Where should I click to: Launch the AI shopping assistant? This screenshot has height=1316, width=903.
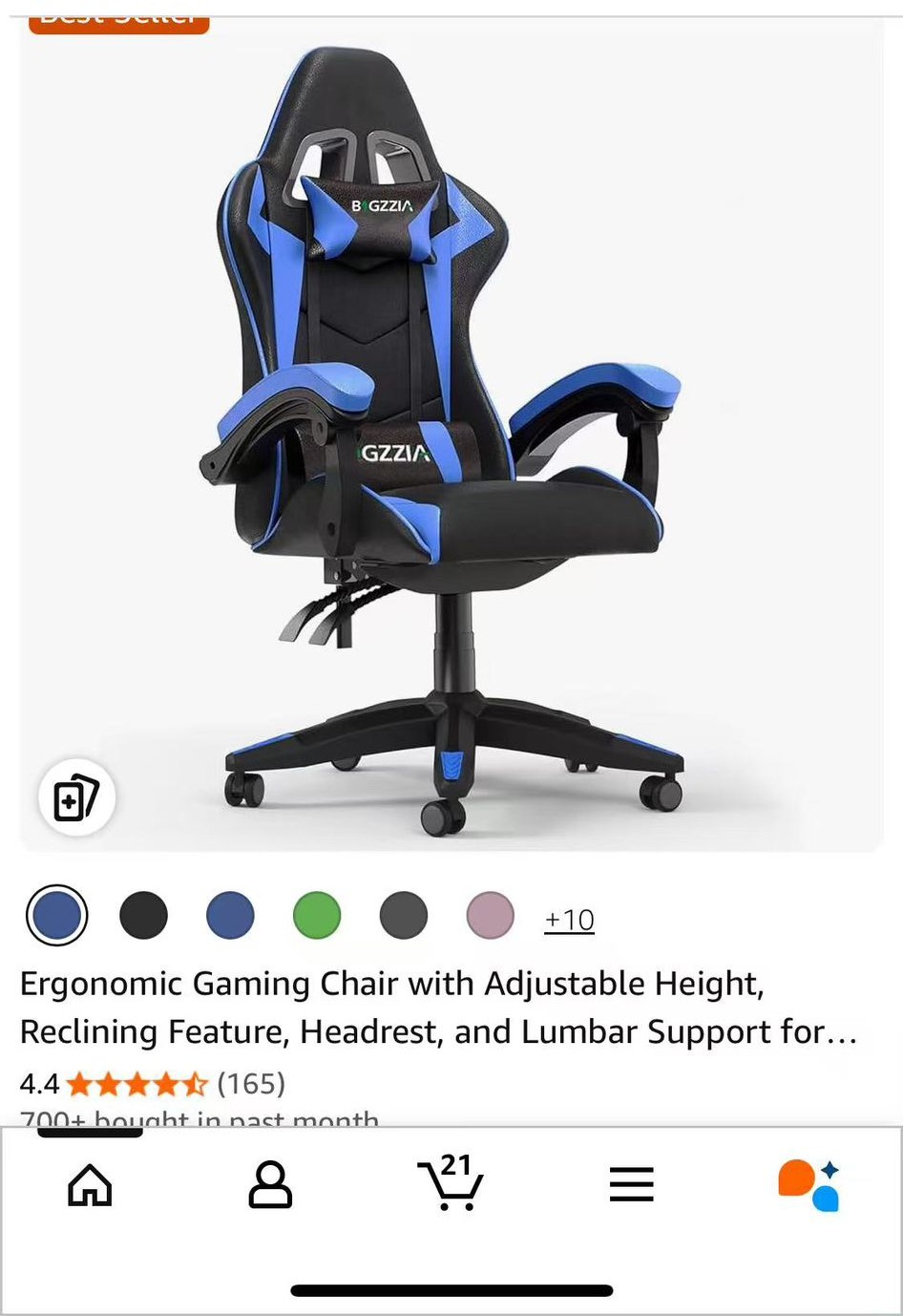[x=808, y=1185]
